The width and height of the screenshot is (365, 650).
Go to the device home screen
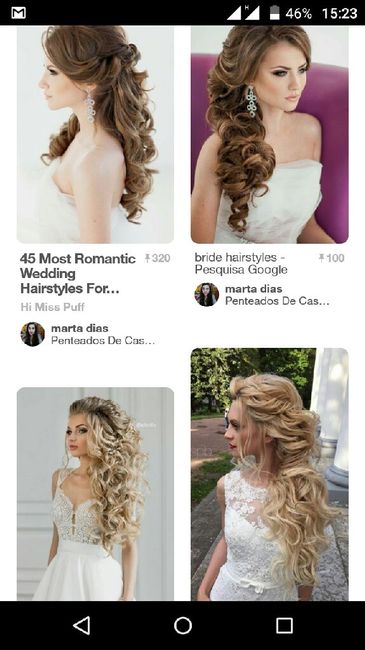(x=183, y=625)
